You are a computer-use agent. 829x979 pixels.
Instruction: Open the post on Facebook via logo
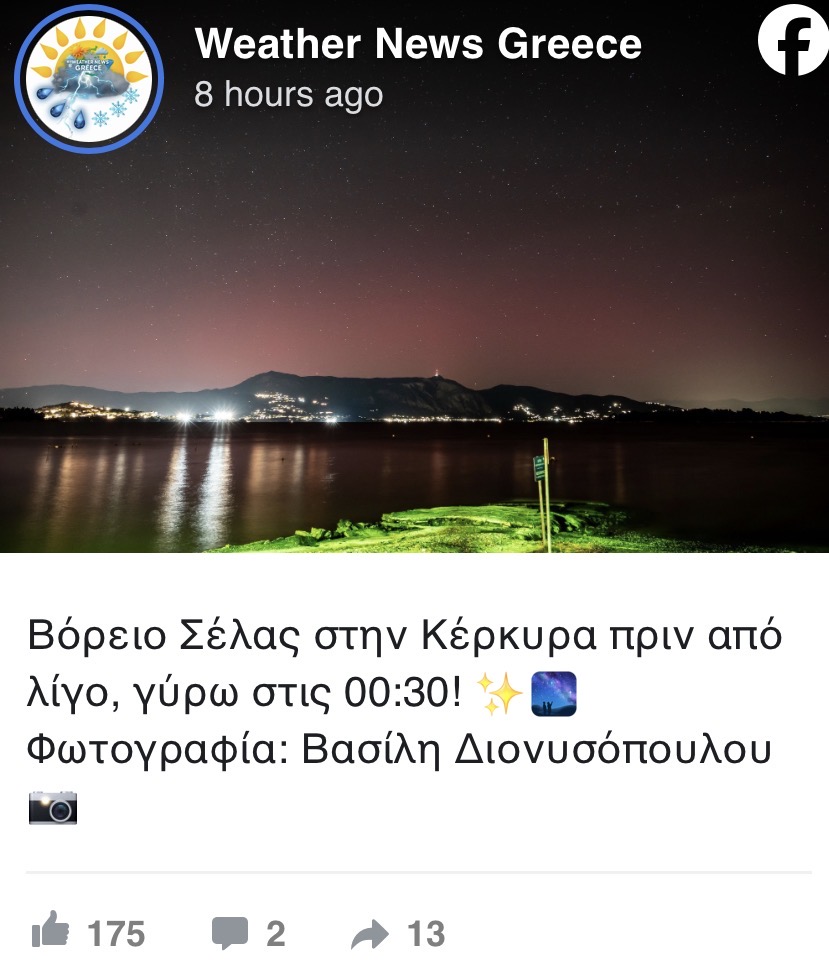pyautogui.click(x=792, y=40)
